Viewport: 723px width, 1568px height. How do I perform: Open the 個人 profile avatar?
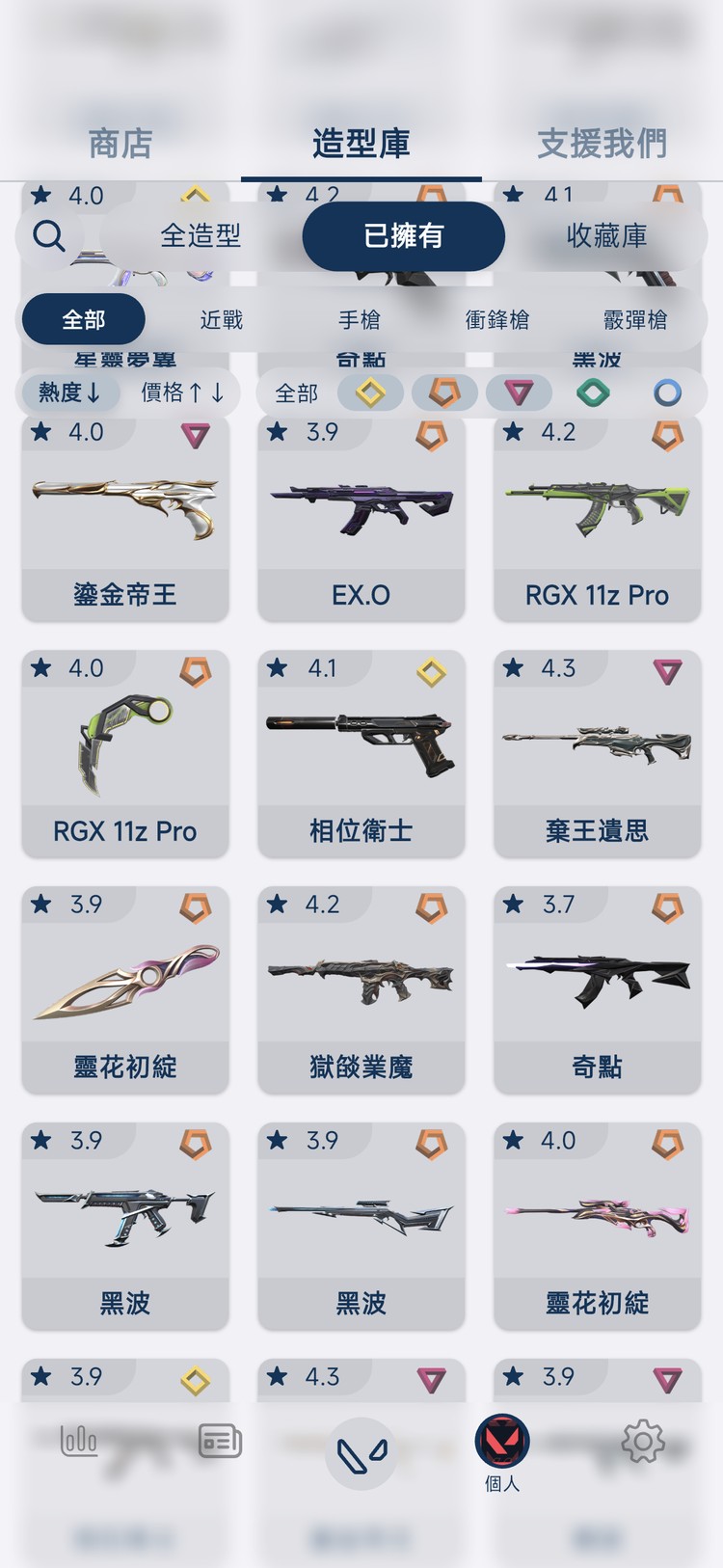click(x=502, y=1442)
